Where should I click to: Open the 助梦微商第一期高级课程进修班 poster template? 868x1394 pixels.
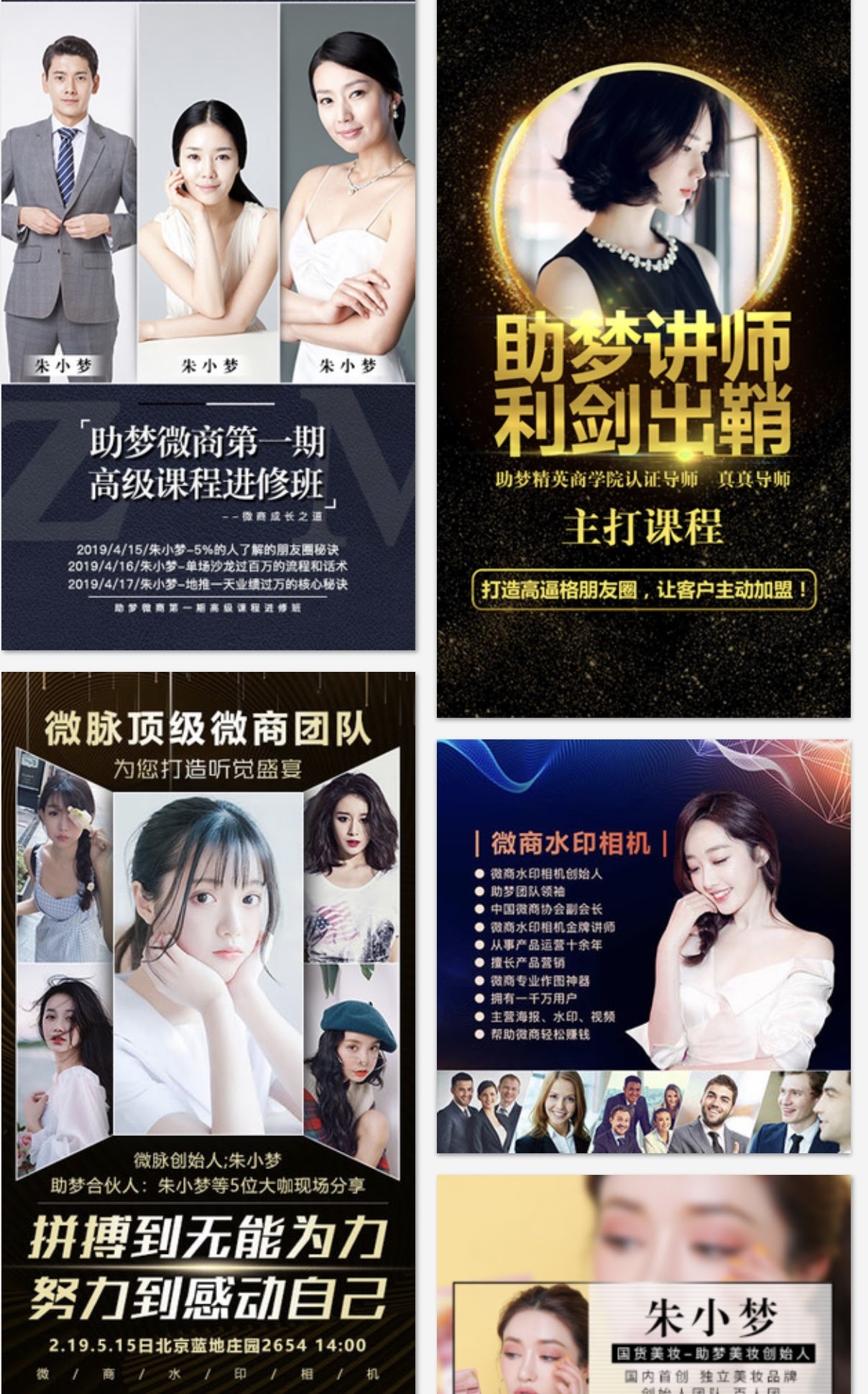pyautogui.click(x=208, y=325)
